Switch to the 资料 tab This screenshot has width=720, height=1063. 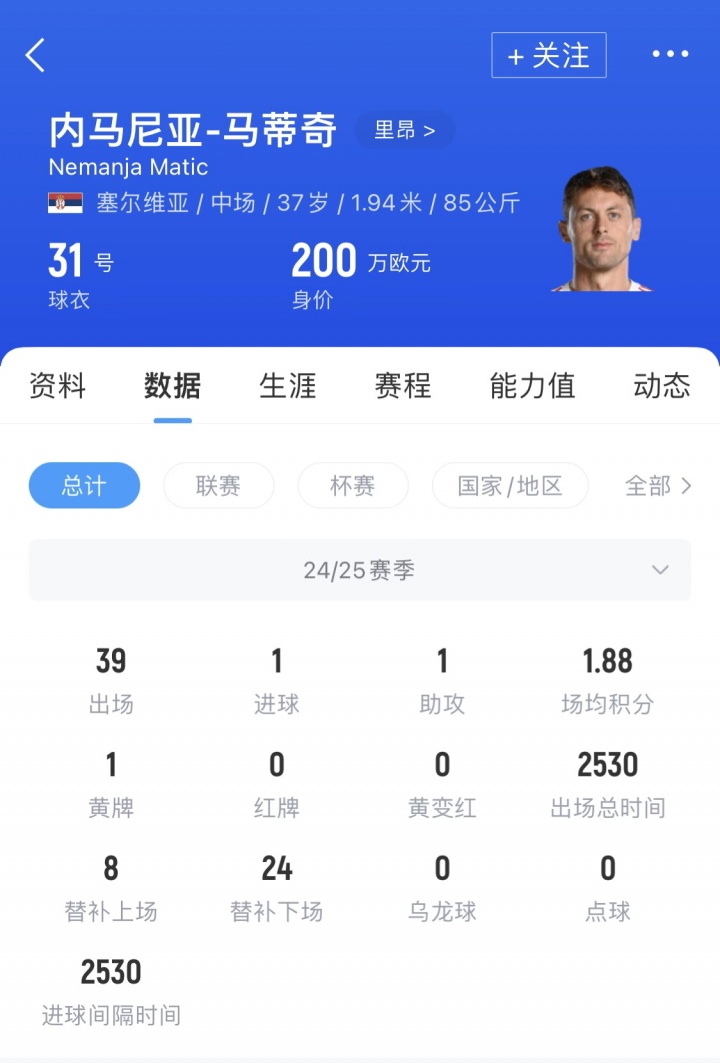(57, 386)
